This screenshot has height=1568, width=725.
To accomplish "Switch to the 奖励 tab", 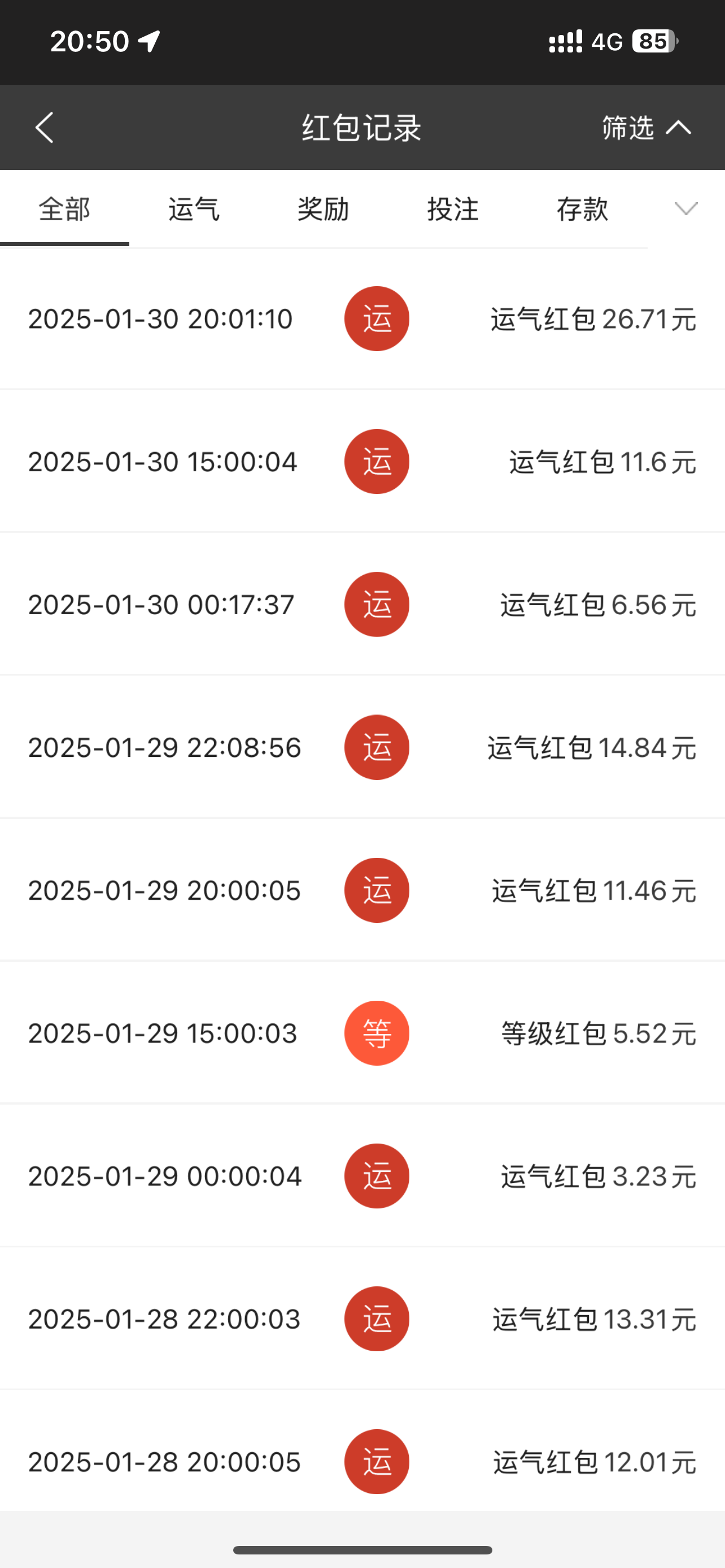I will point(323,209).
